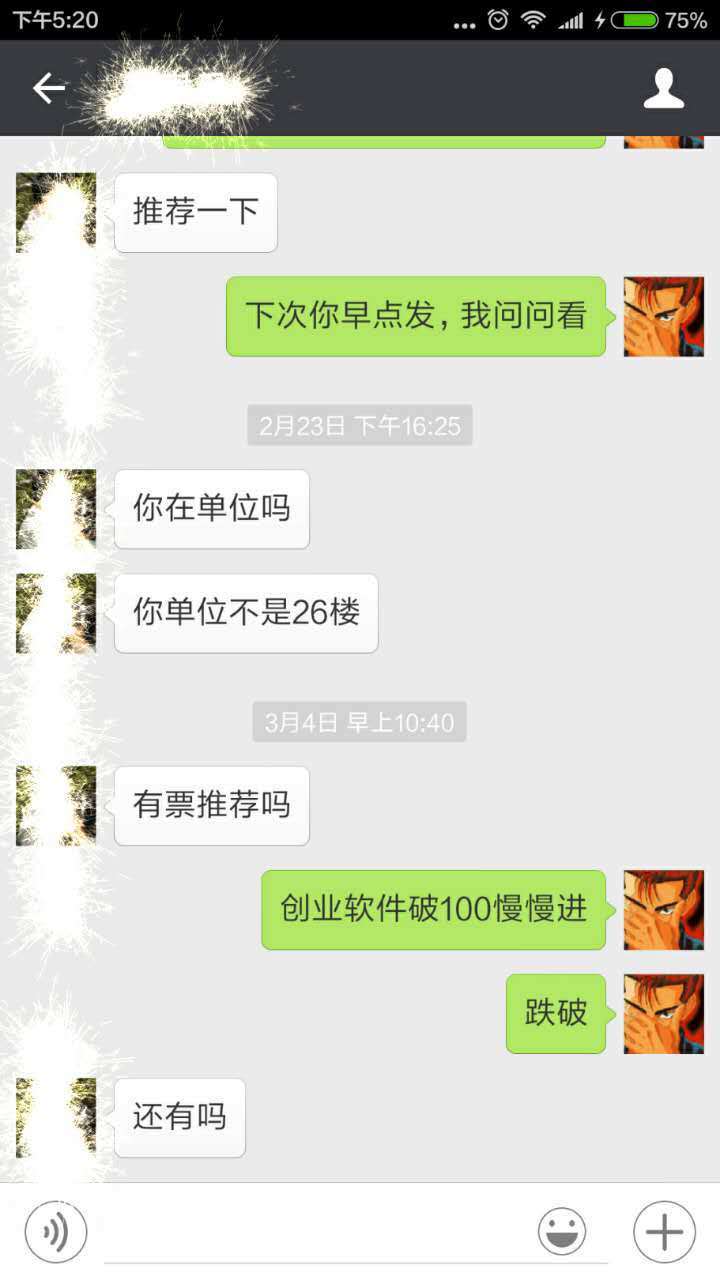Open the chat info profile icon
720x1280 pixels.
point(663,89)
